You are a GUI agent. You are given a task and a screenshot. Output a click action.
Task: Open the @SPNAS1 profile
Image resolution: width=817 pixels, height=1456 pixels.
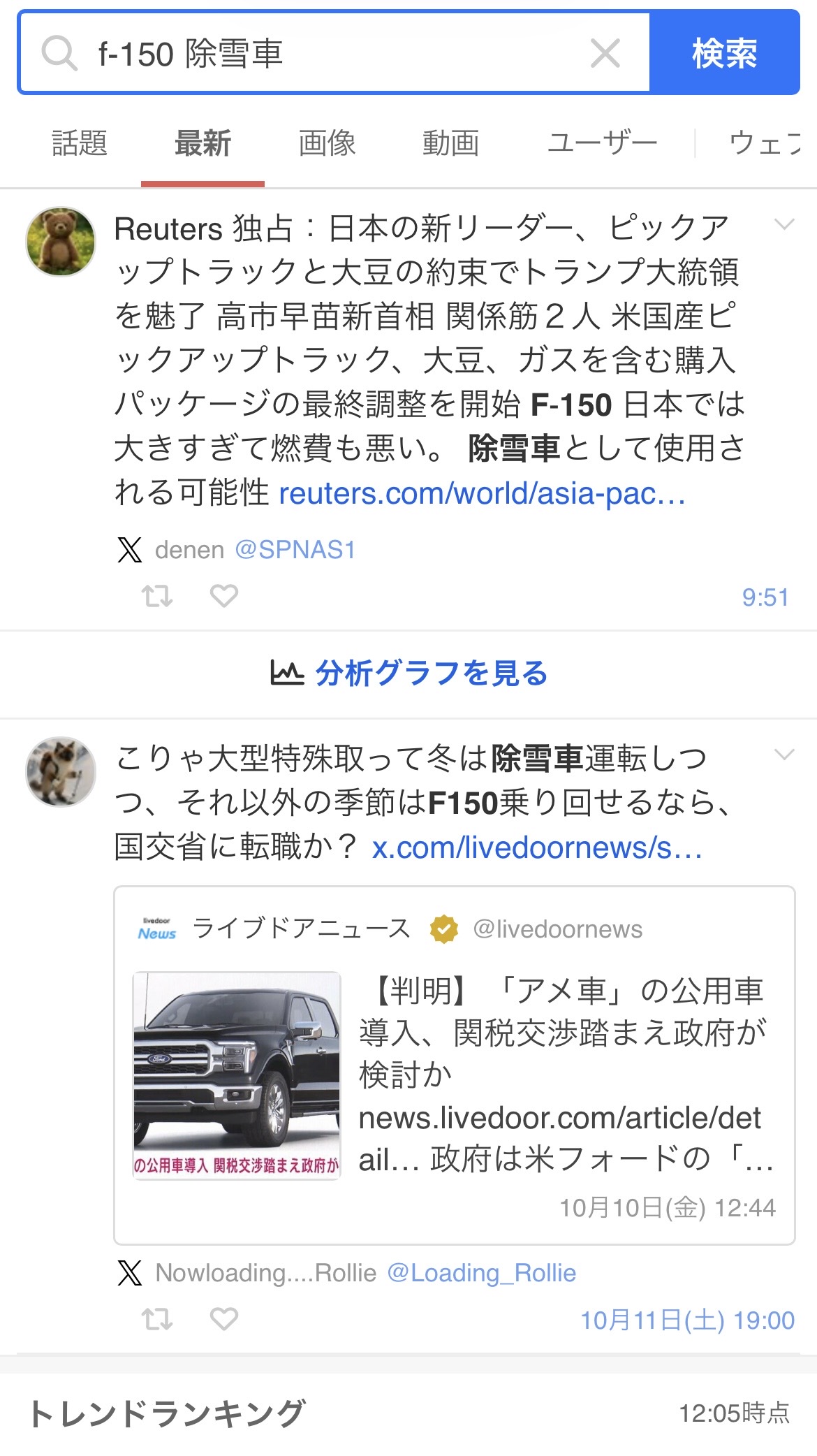tap(295, 550)
